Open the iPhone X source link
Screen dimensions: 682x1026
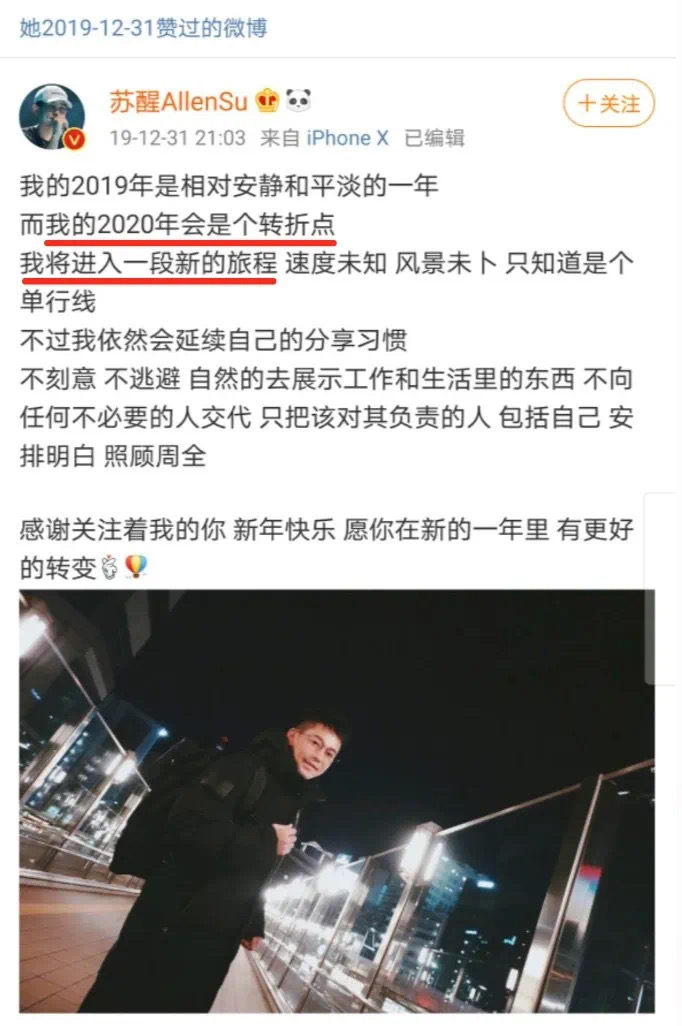[347, 138]
